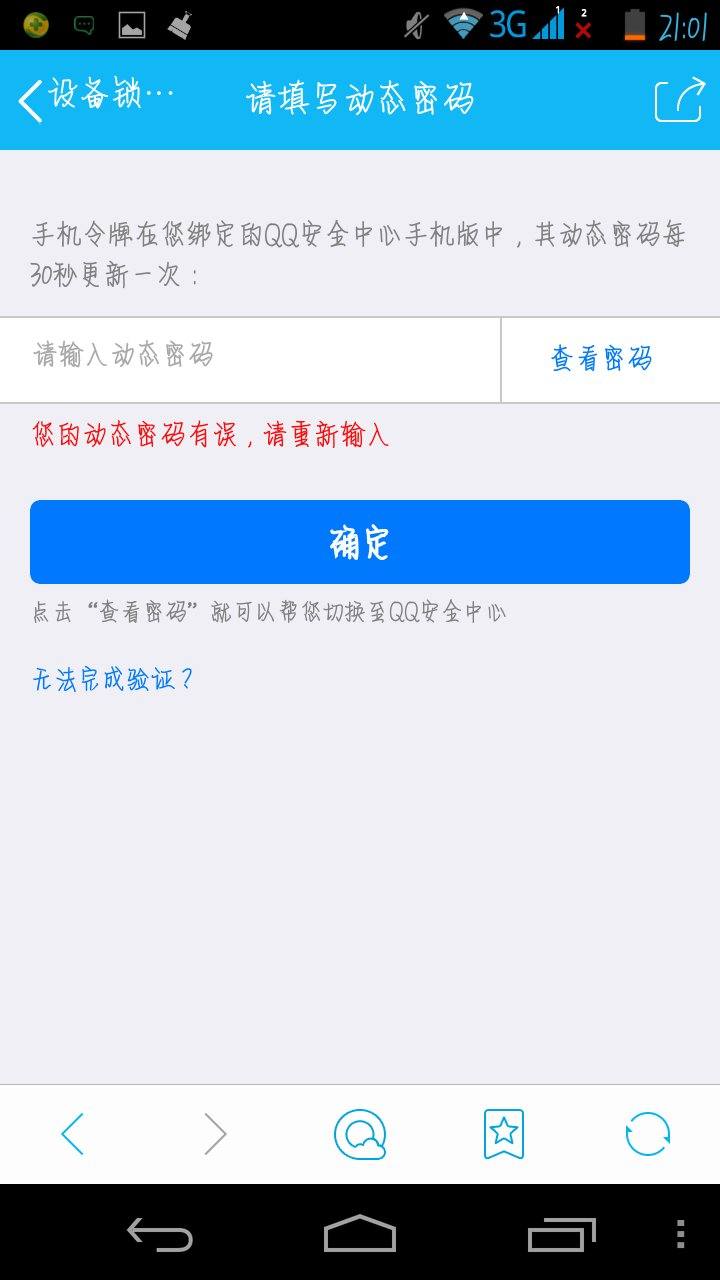Image resolution: width=720 pixels, height=1280 pixels.
Task: Go back using the browser back arrow
Action: point(72,1133)
